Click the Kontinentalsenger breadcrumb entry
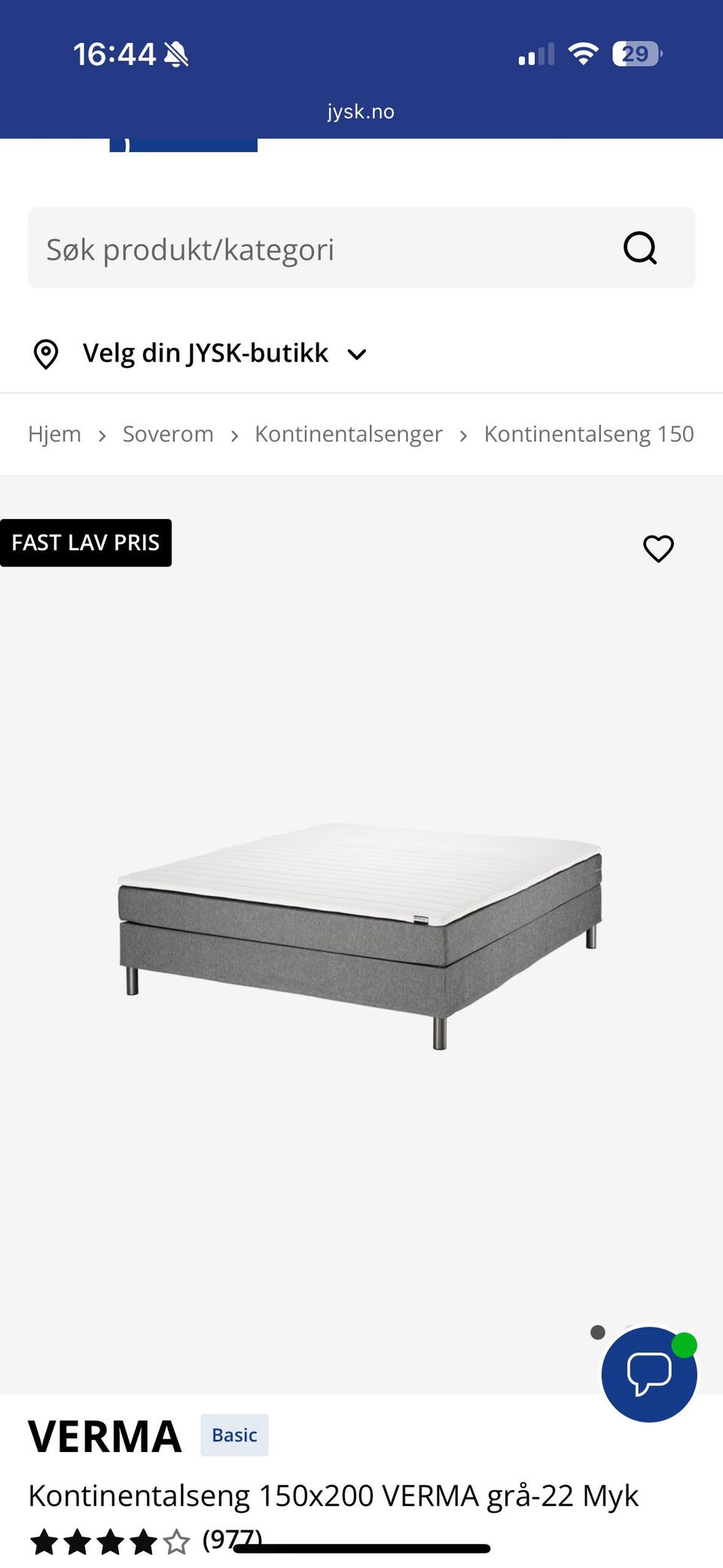This screenshot has width=723, height=1568. (348, 433)
